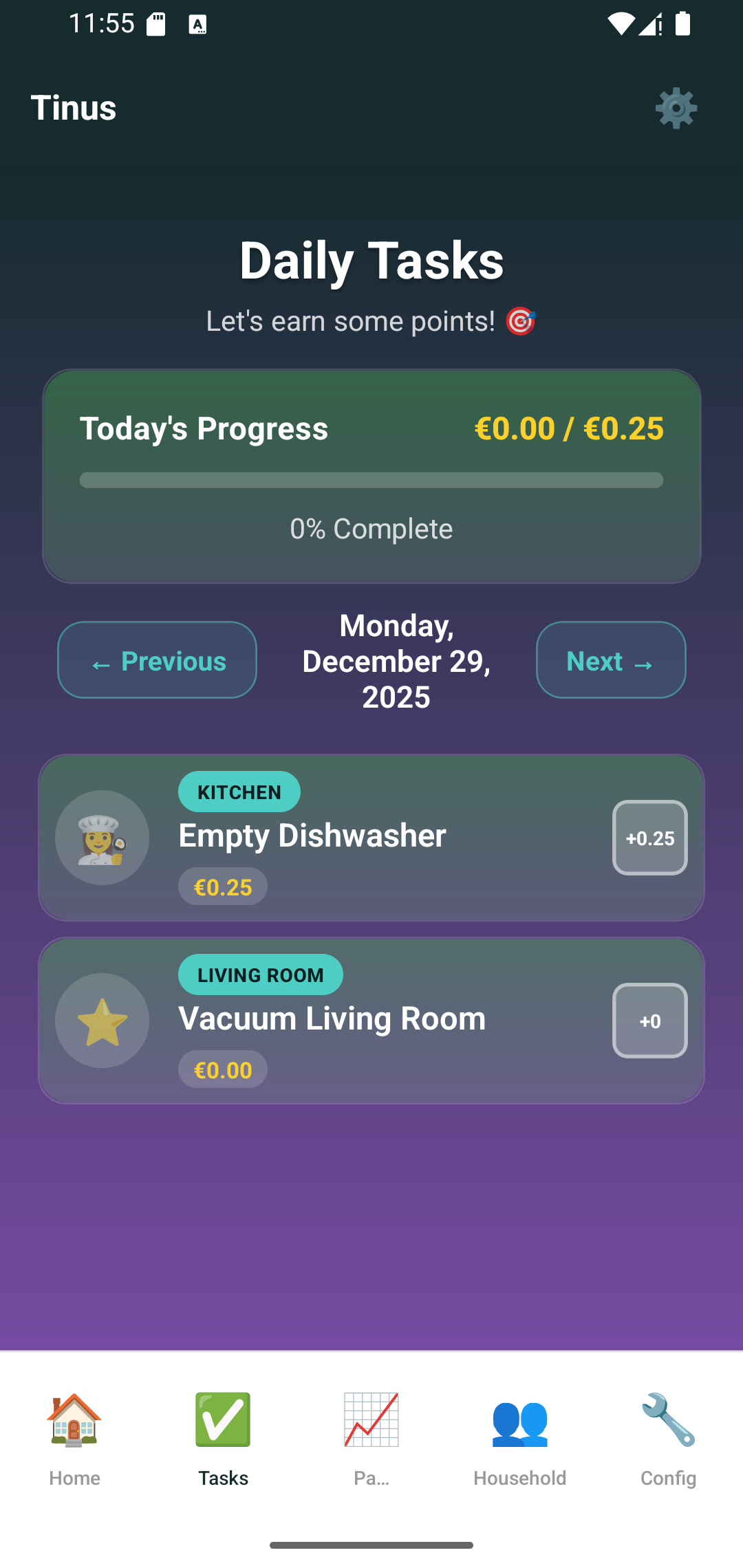
Task: Go to the previous day
Action: click(x=156, y=660)
